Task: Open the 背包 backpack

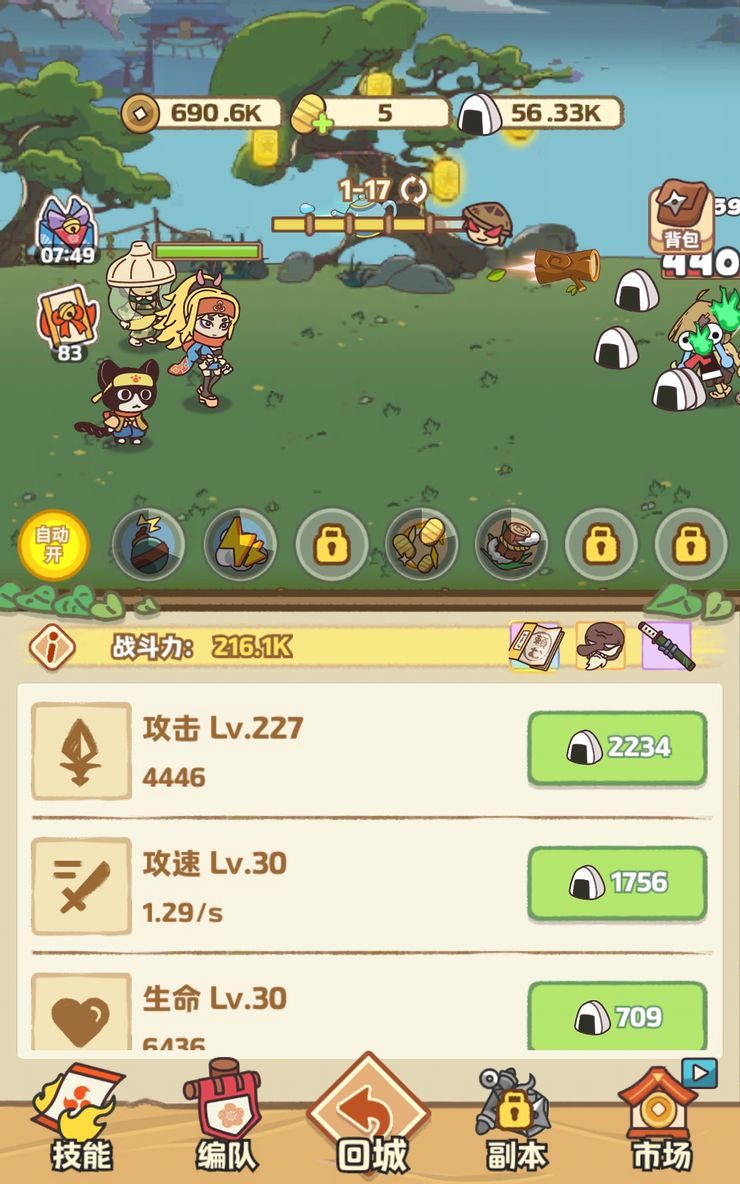Action: click(682, 216)
